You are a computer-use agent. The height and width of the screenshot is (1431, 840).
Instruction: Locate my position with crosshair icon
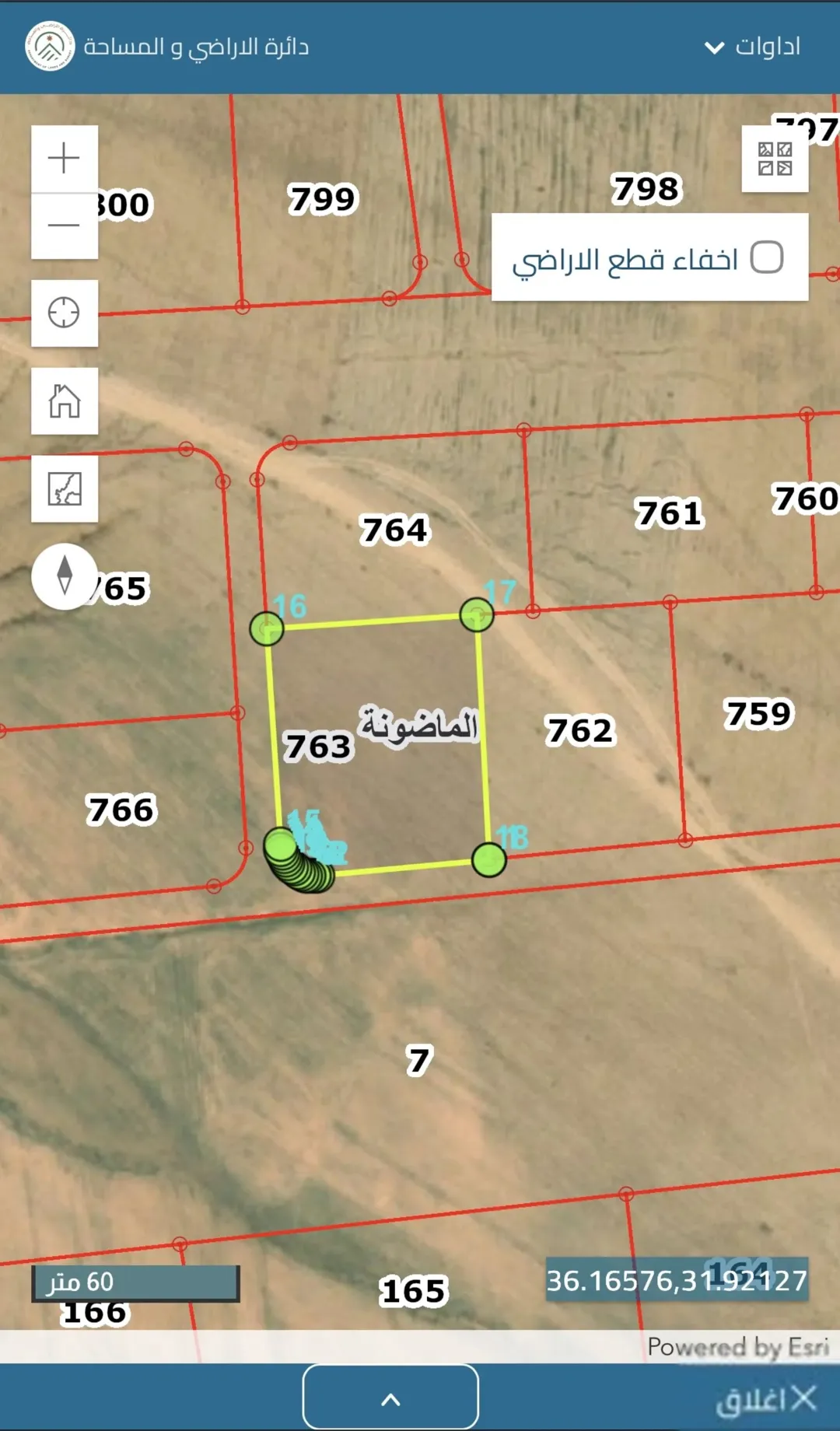[x=65, y=313]
